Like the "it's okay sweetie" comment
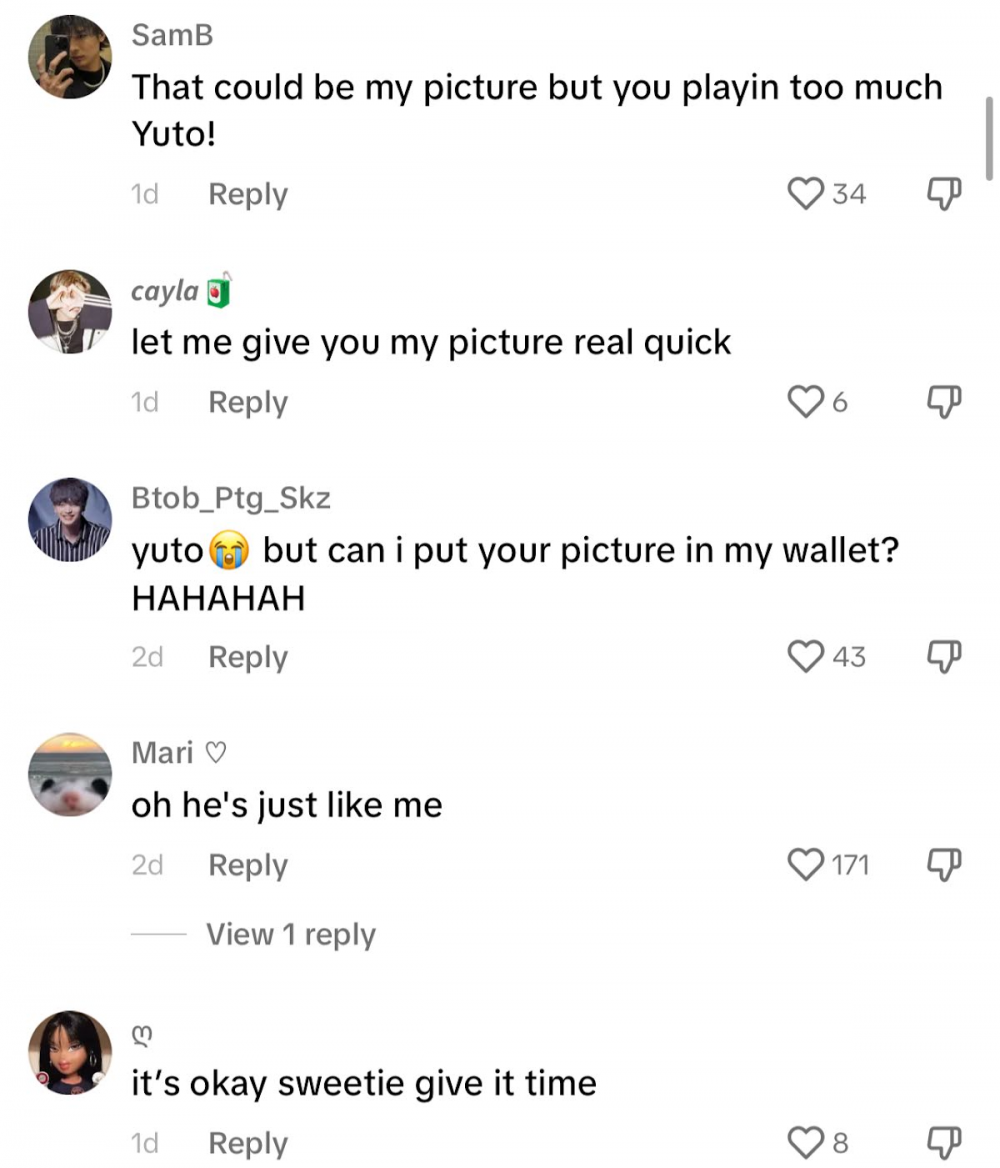 806,1143
